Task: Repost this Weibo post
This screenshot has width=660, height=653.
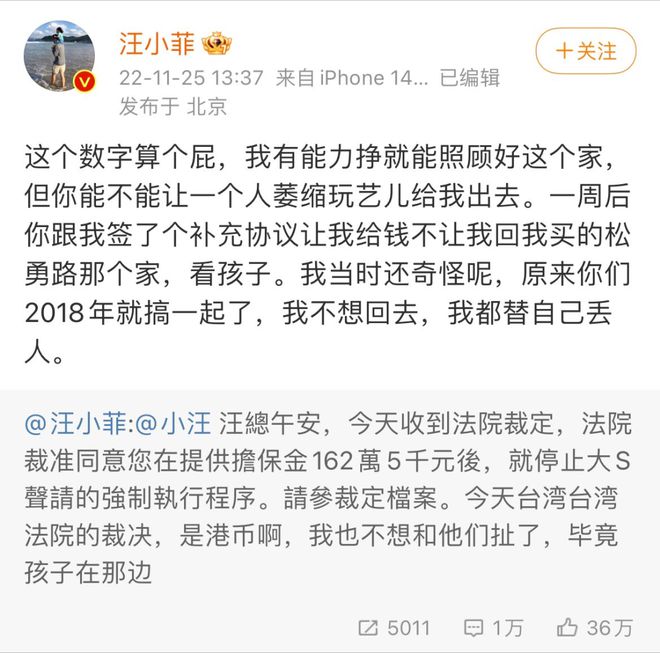Action: tap(394, 627)
